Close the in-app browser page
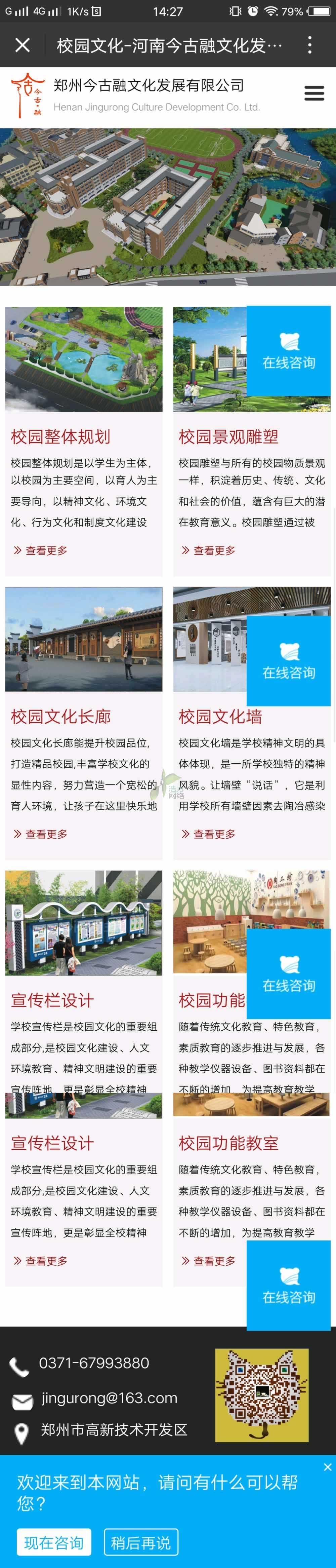This screenshot has width=336, height=1568. [23, 45]
